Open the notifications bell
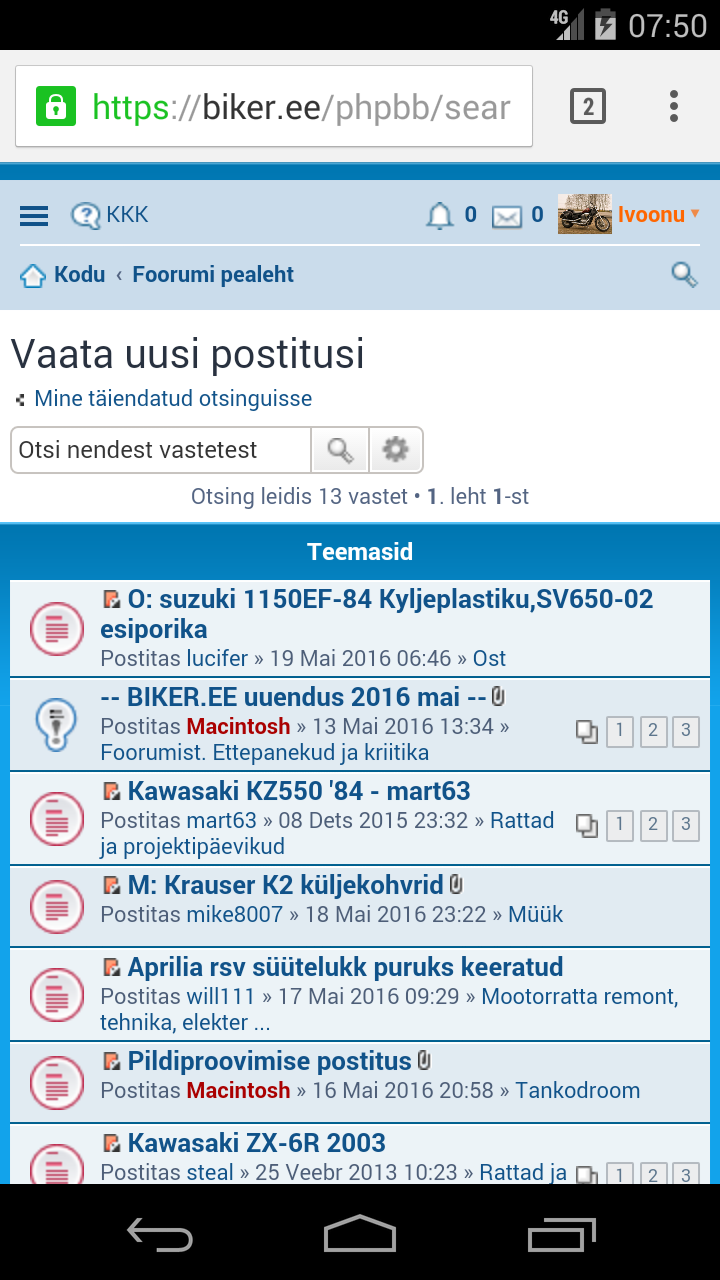 [x=440, y=215]
